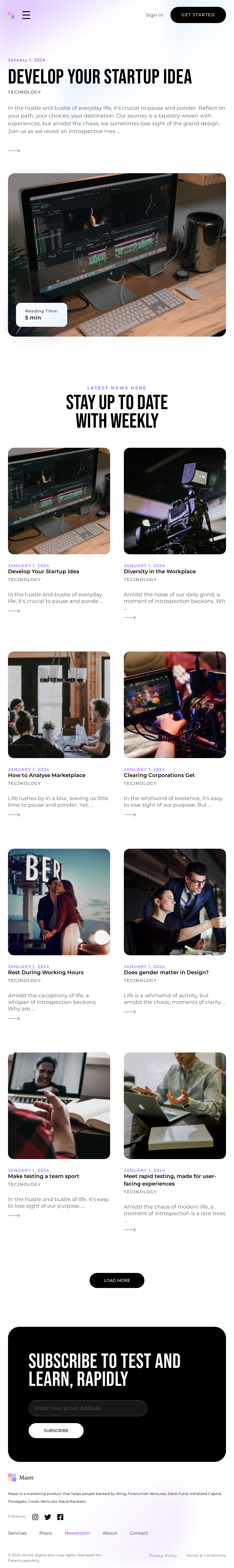Open the Clearing Corporations Get article
The width and height of the screenshot is (234, 1568).
(x=159, y=775)
